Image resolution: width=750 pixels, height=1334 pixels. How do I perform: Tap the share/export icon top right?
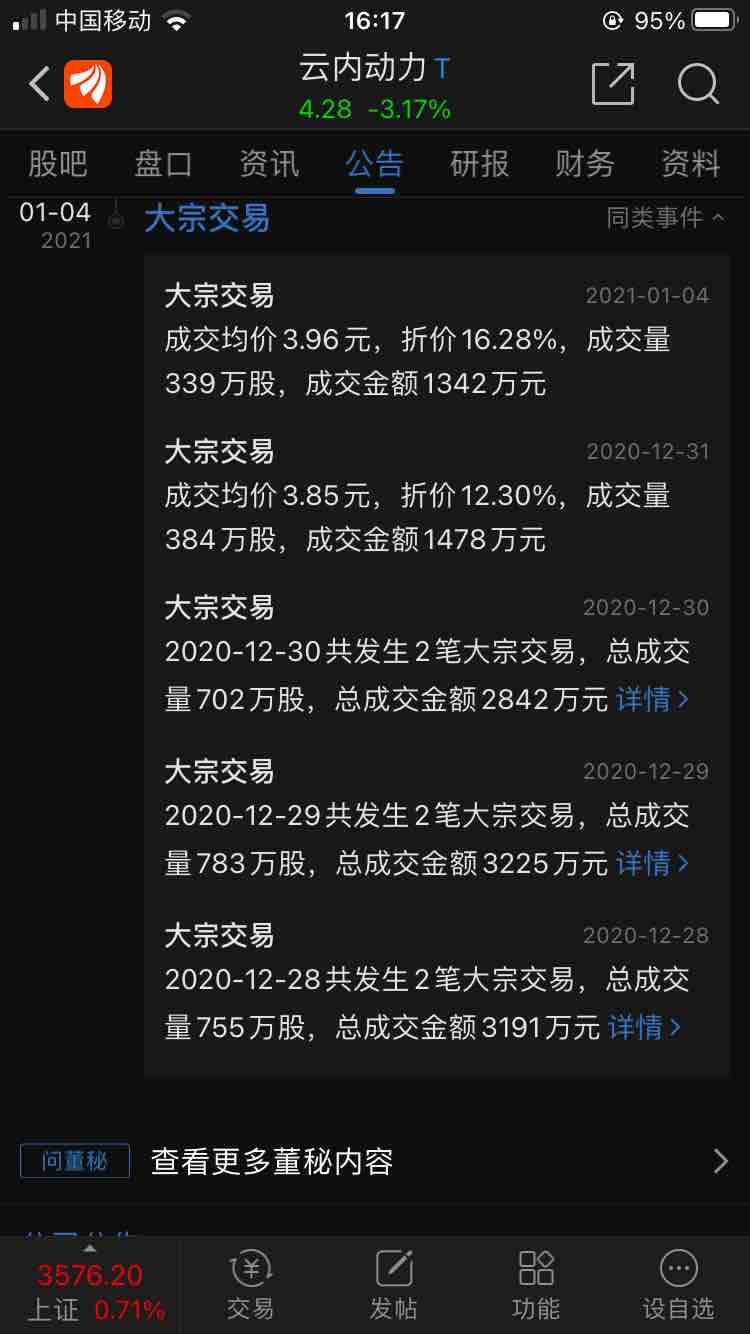[x=614, y=85]
